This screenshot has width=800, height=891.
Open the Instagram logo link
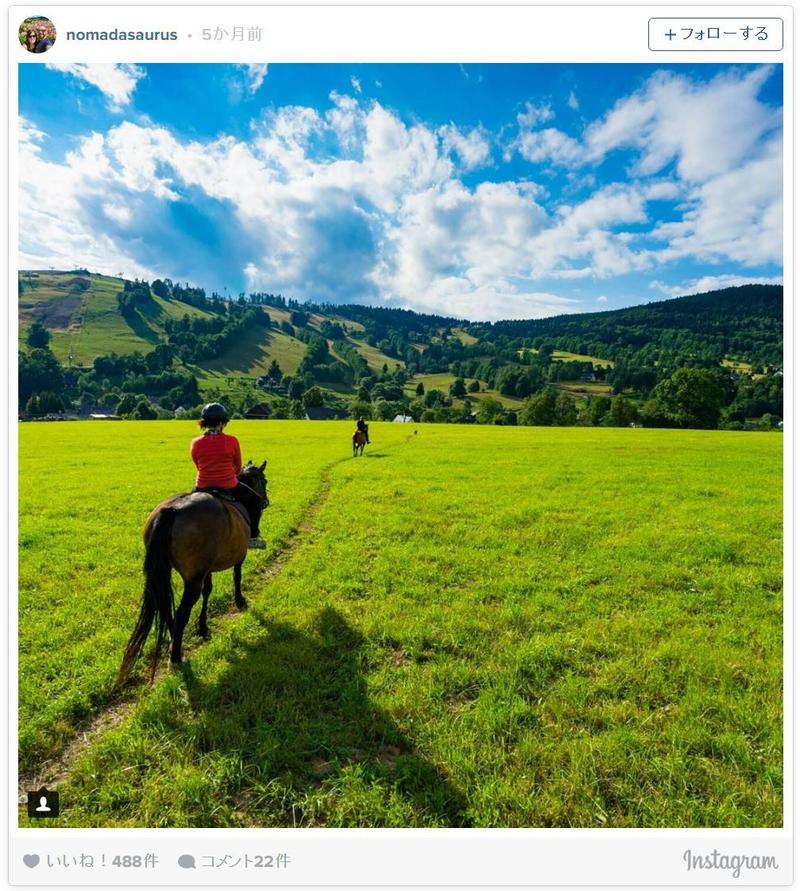click(x=730, y=862)
